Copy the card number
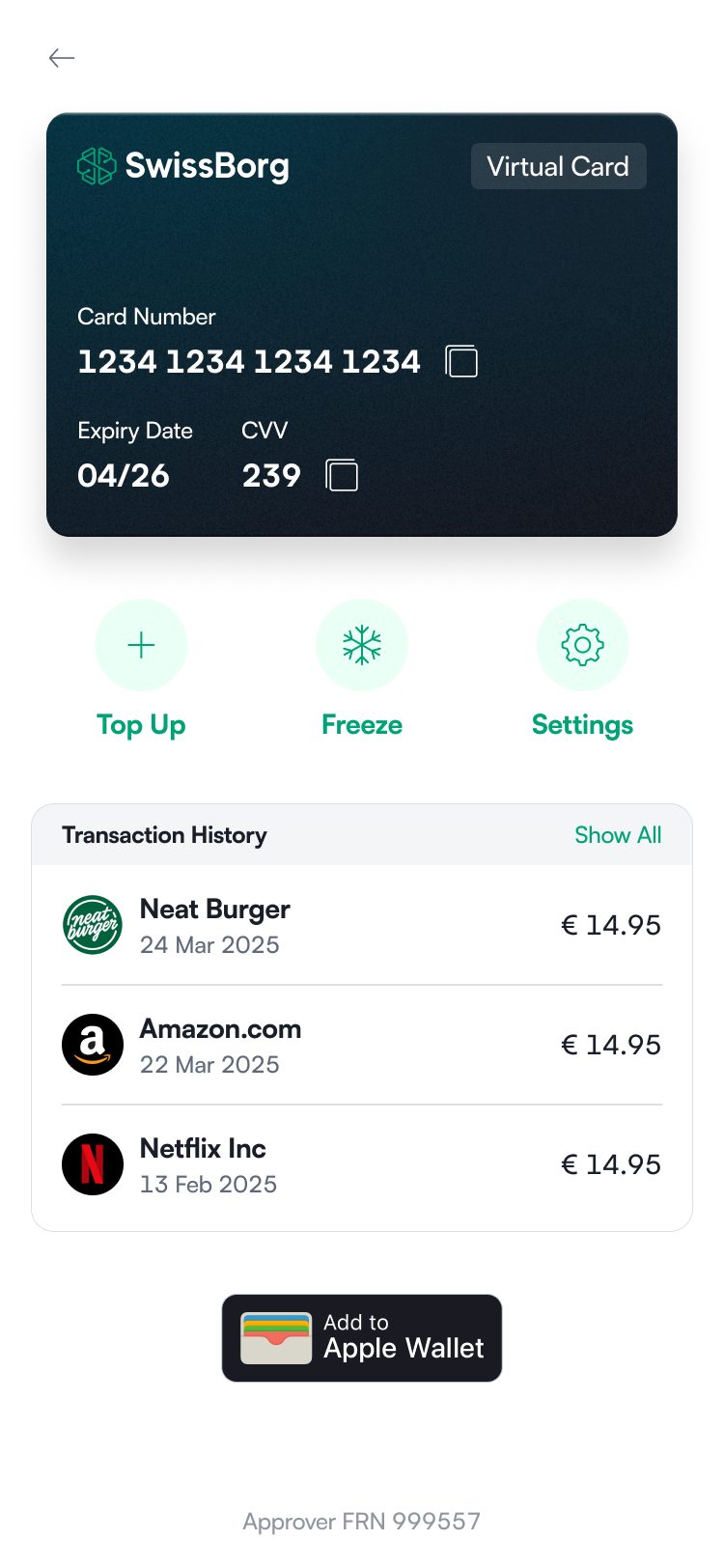Image resolution: width=724 pixels, height=1568 pixels. click(461, 361)
